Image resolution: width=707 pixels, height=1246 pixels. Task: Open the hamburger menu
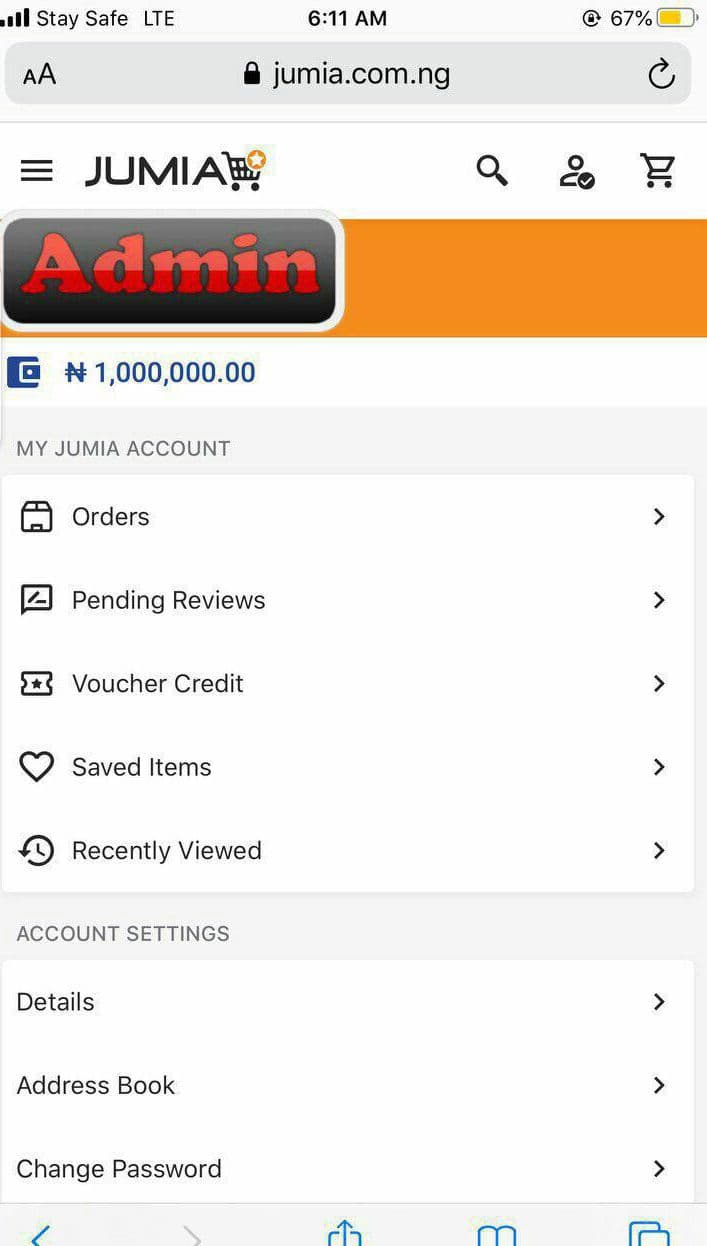(36, 171)
